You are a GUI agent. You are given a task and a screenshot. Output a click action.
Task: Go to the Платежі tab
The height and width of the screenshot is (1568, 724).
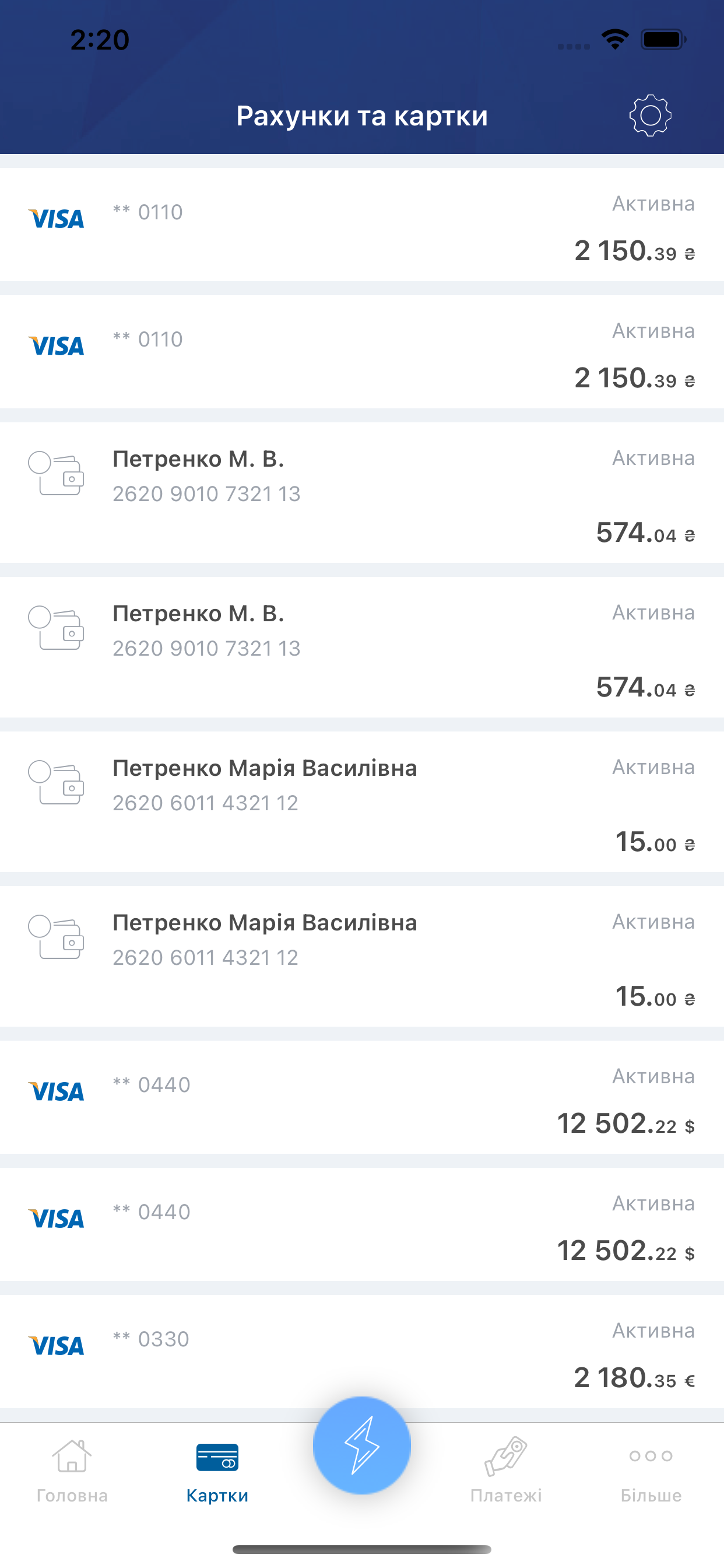pos(505,1472)
